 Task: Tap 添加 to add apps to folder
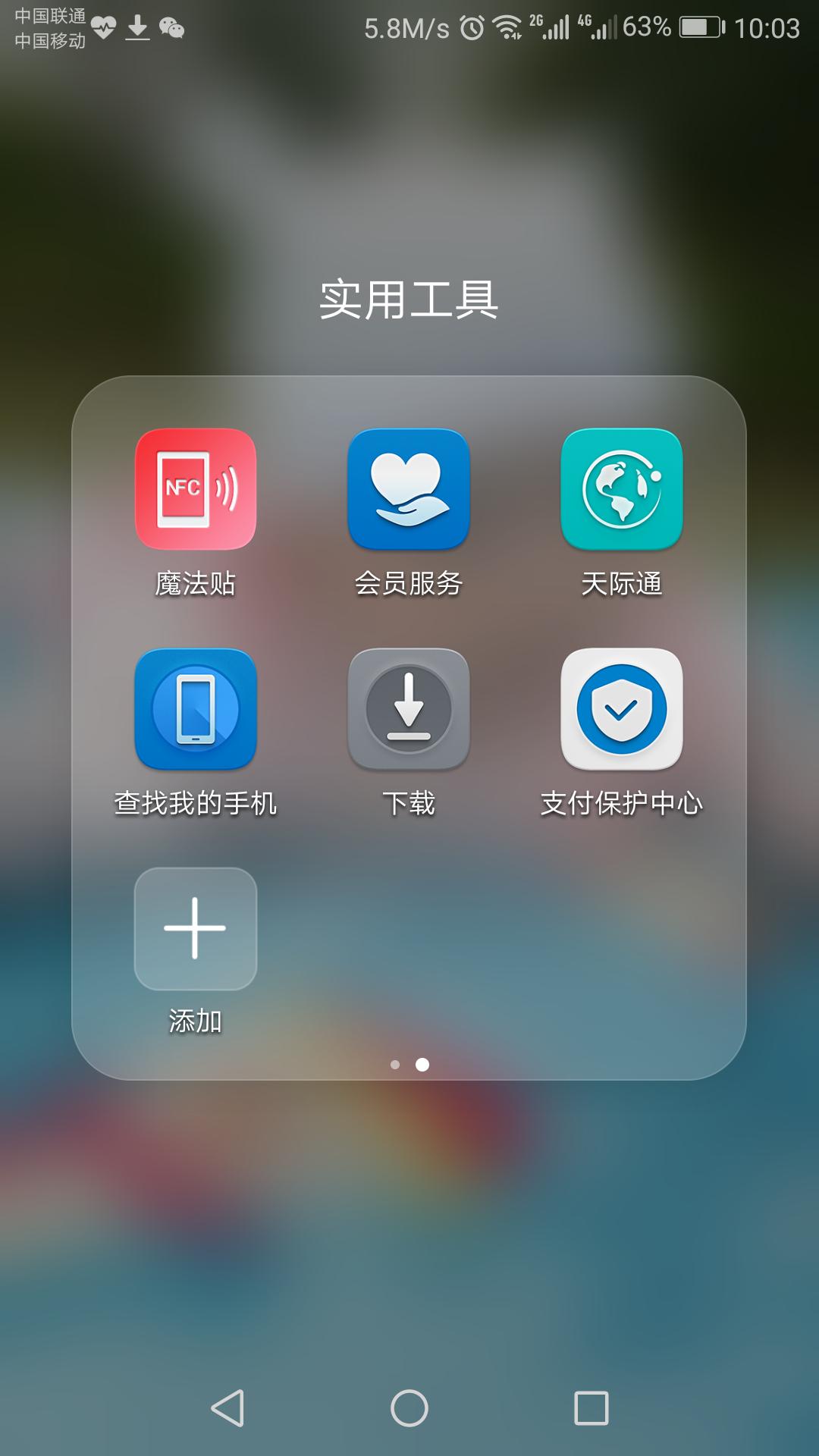tap(196, 929)
